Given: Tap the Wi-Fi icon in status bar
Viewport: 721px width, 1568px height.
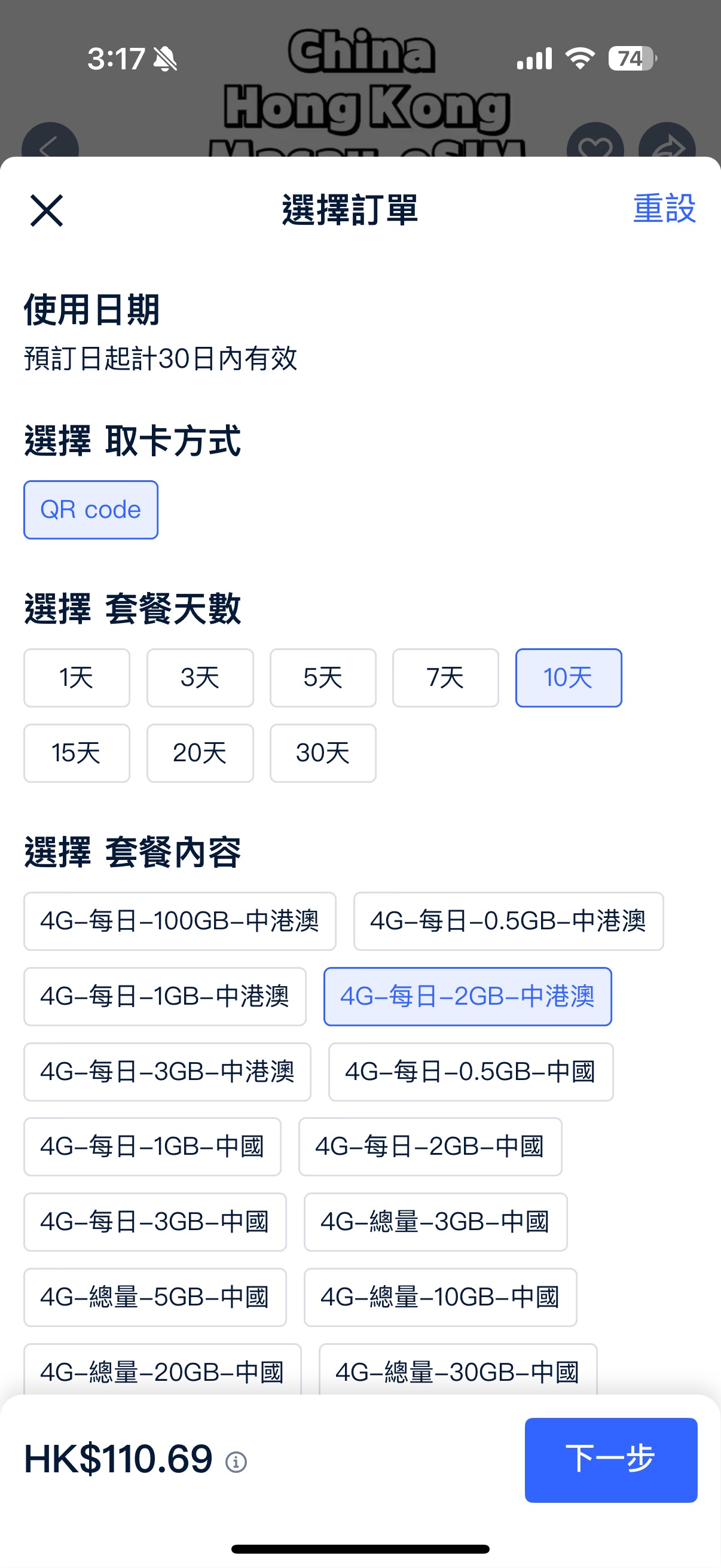Looking at the screenshot, I should point(580,59).
